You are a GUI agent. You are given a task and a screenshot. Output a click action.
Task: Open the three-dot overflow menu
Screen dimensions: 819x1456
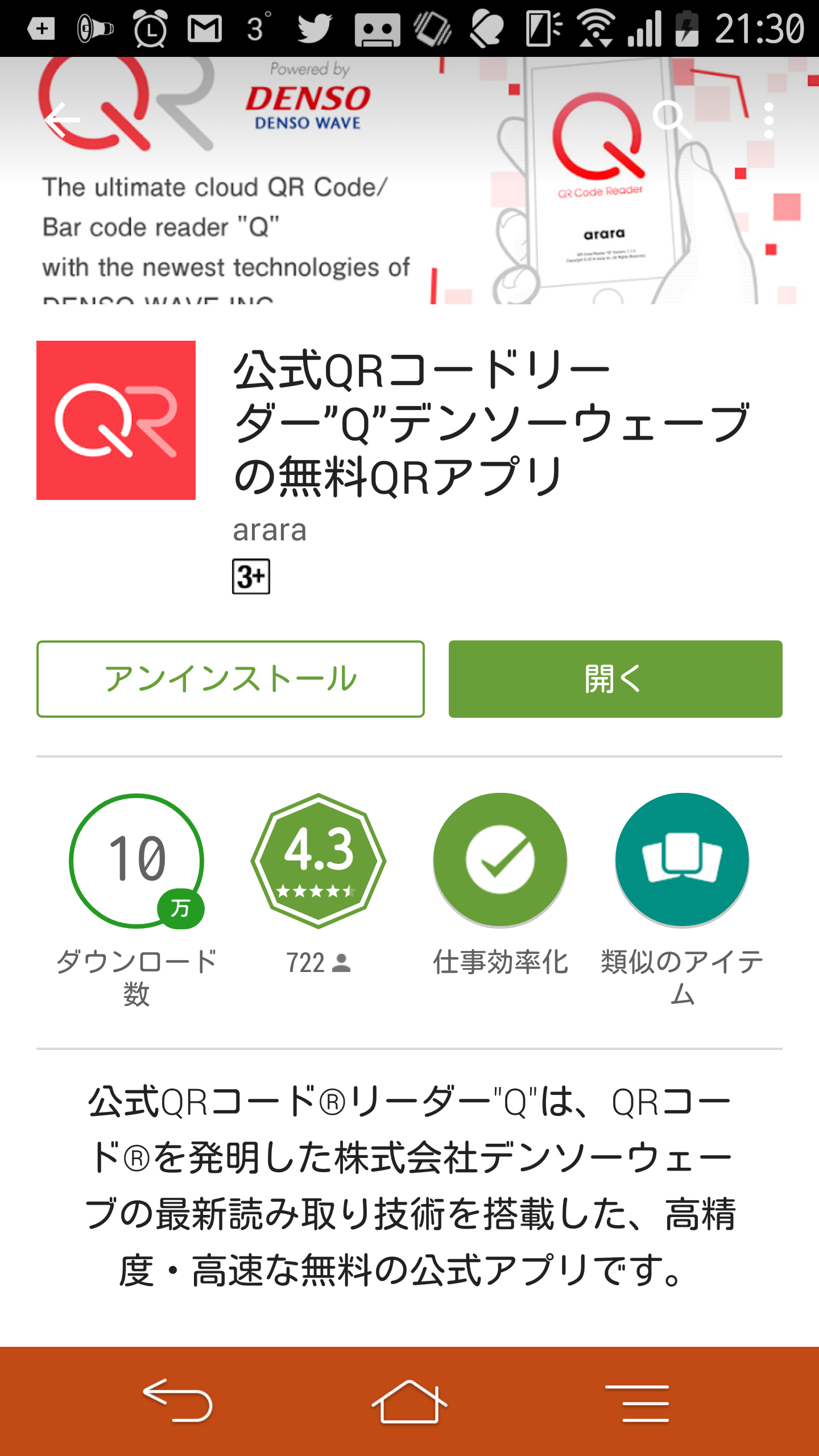point(769,120)
